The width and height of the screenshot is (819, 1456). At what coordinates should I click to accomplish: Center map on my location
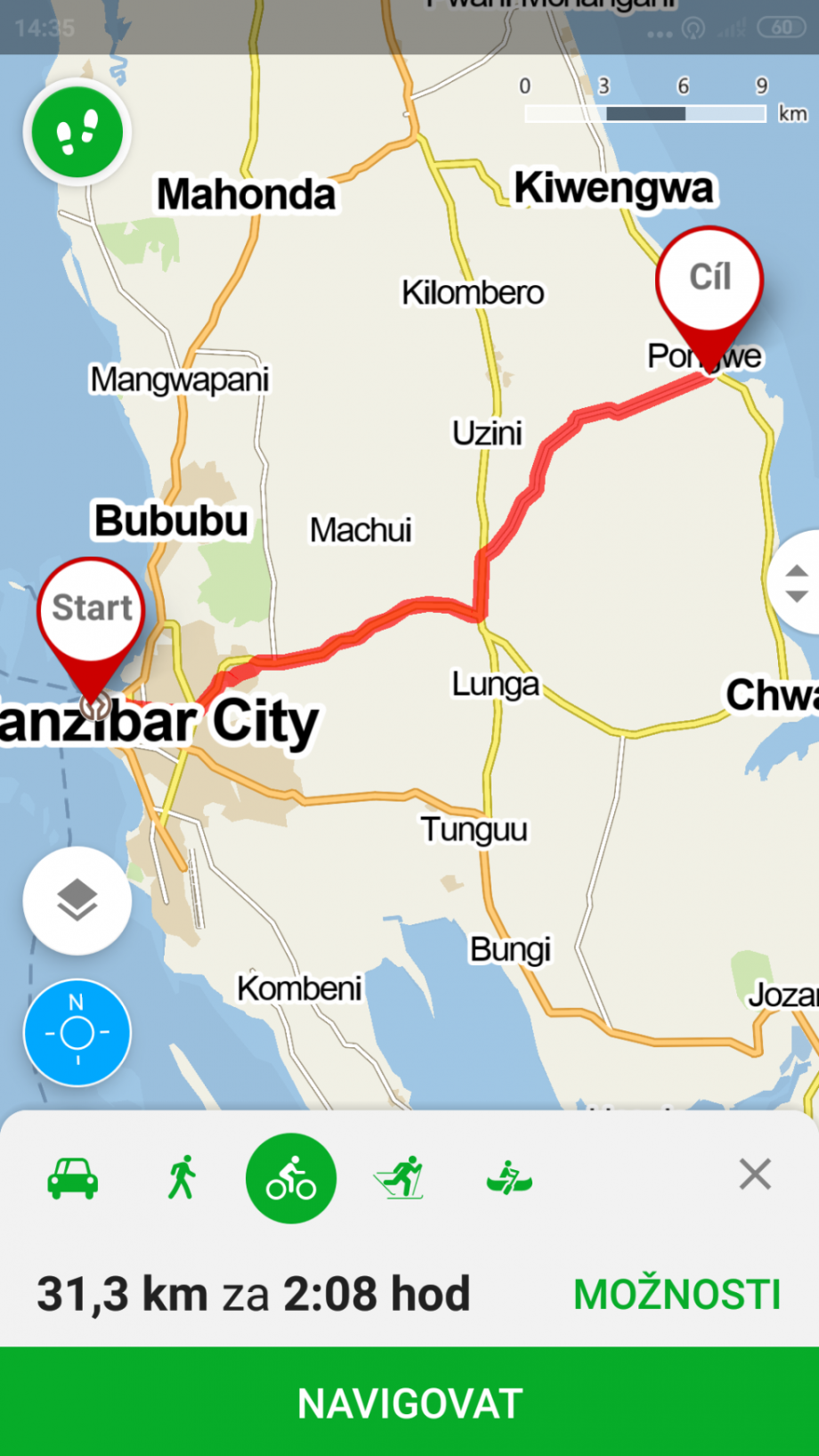pos(77,1033)
